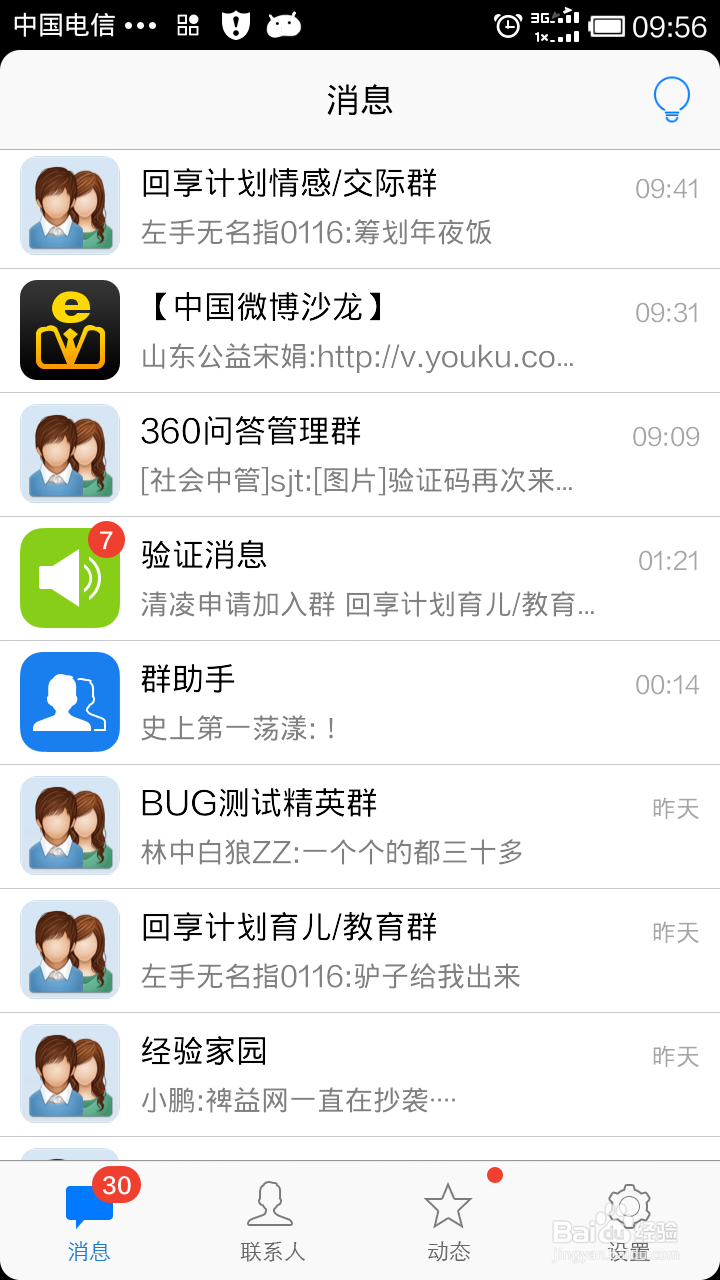Tap the 360问答管理群 group avatar

pos(70,453)
